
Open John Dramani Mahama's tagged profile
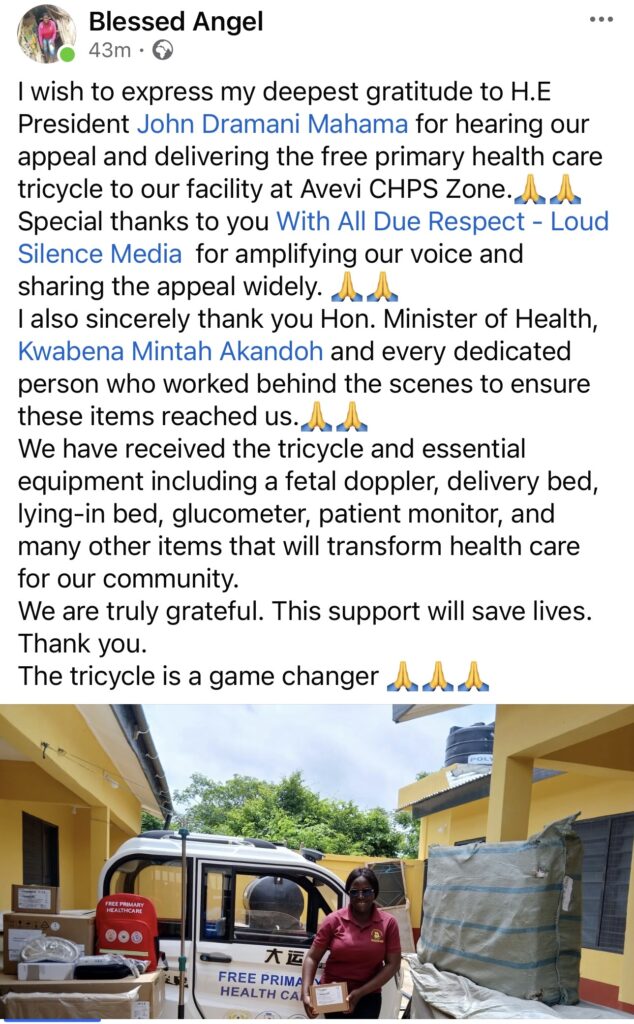[272, 125]
